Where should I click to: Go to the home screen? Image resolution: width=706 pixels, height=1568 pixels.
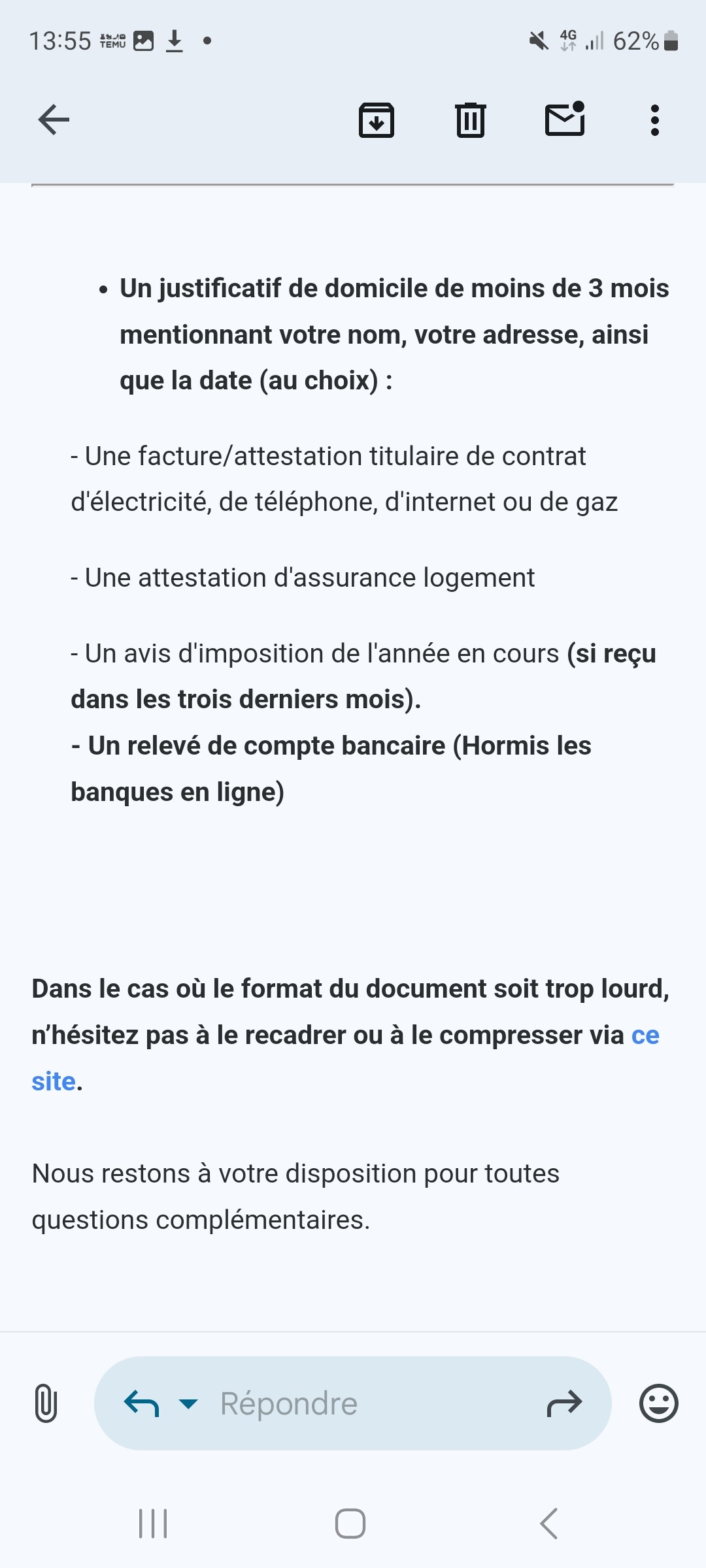tap(350, 1524)
